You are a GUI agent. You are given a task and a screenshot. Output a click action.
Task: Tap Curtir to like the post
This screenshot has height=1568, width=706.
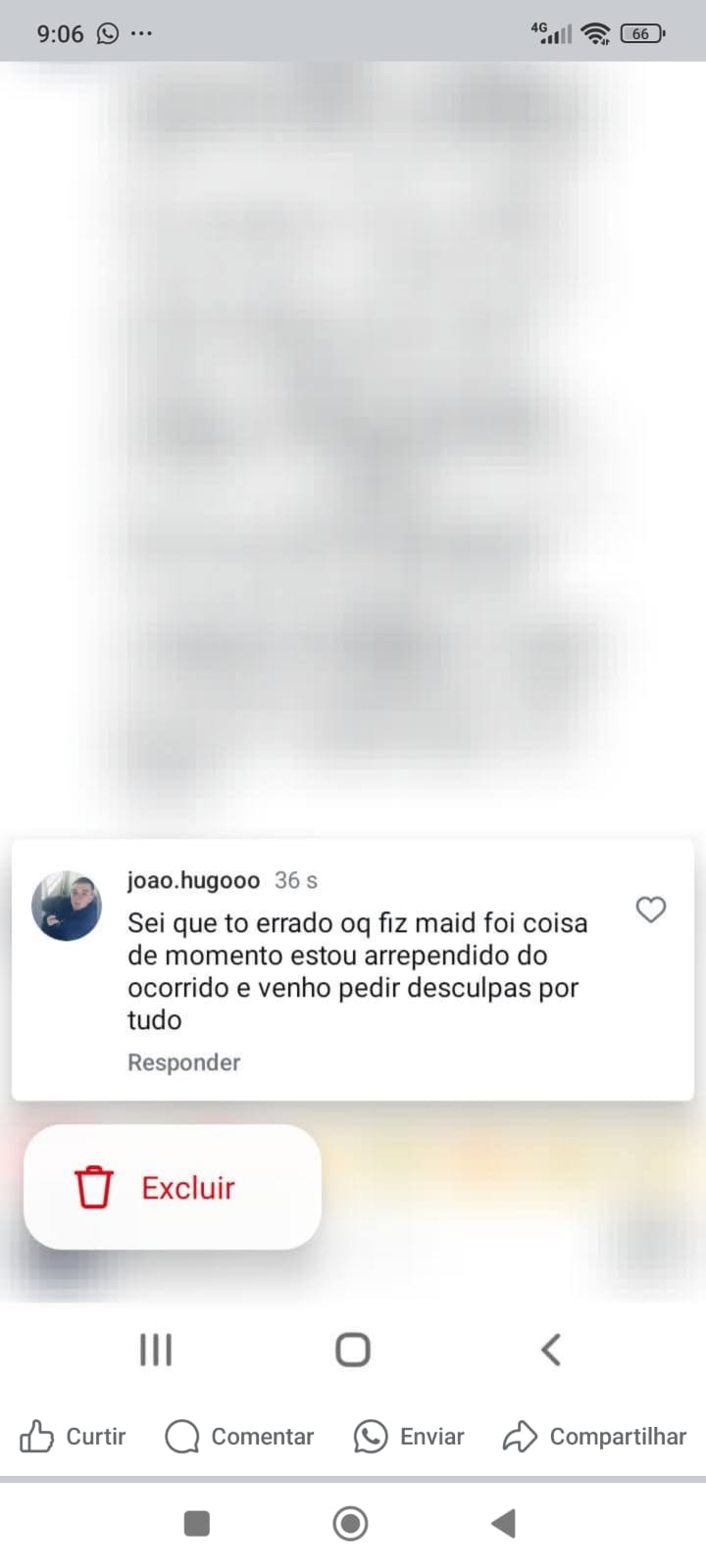point(74,1437)
